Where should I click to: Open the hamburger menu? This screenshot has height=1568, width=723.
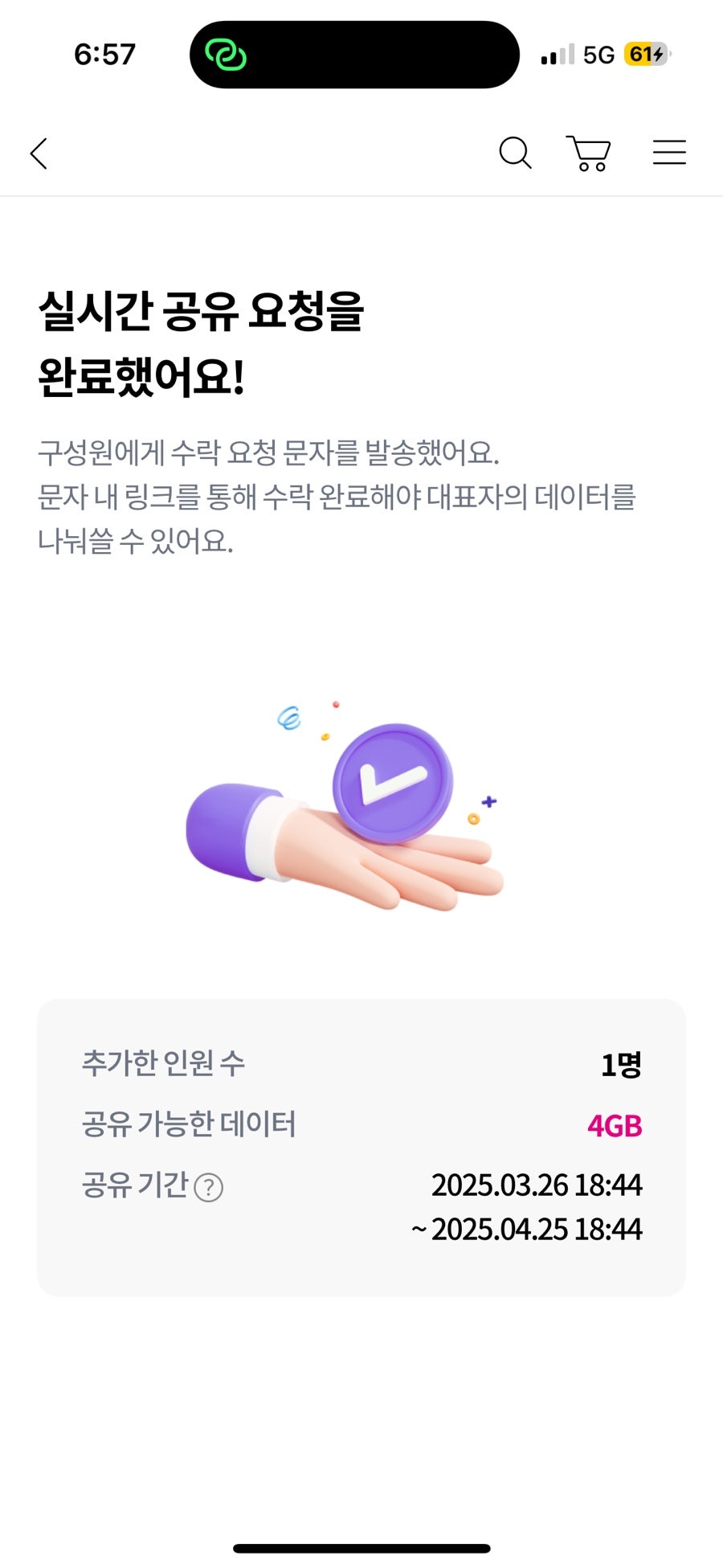(669, 152)
